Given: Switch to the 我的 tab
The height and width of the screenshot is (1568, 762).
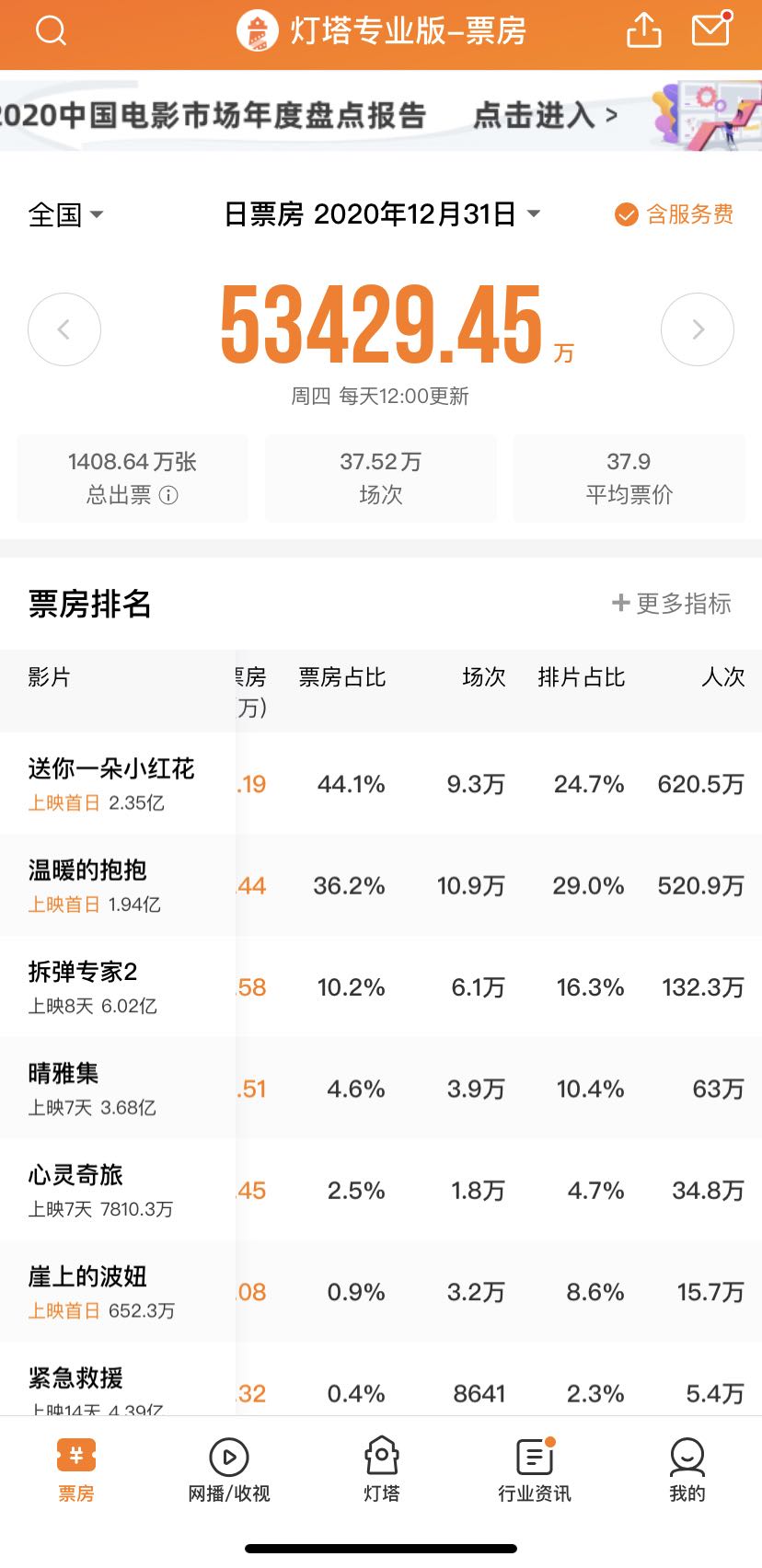Looking at the screenshot, I should click(x=687, y=1470).
